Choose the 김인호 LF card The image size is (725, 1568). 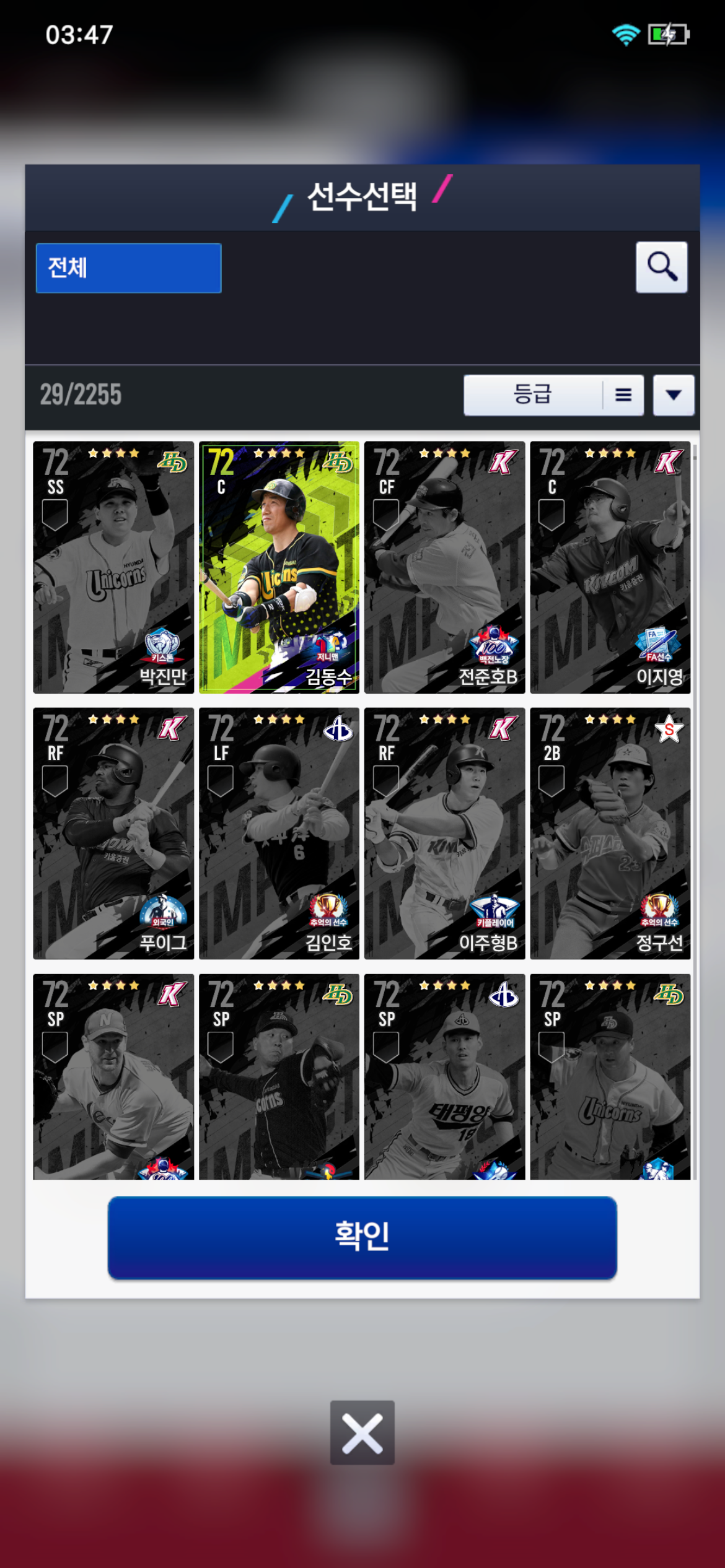point(279,833)
